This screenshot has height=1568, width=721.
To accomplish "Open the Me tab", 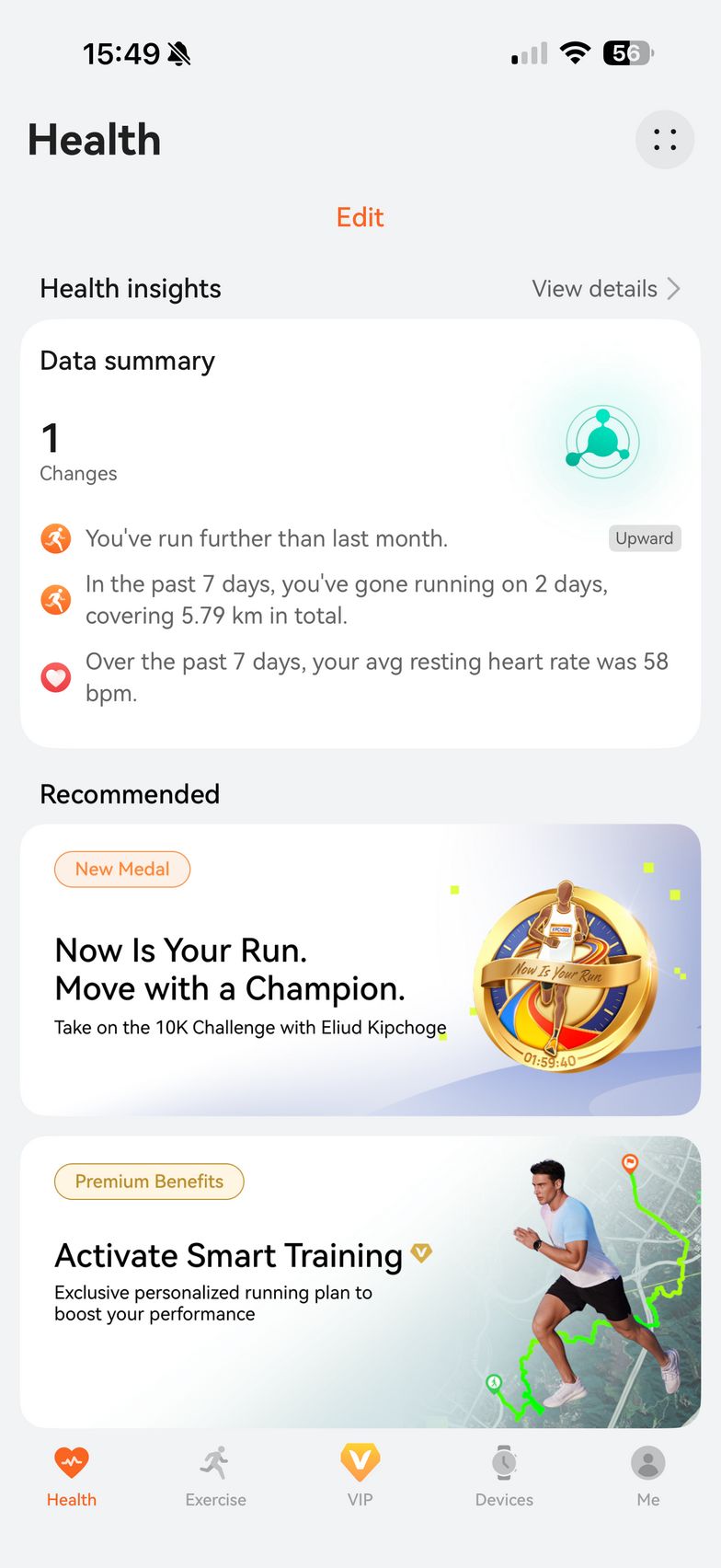I will coord(647,1475).
